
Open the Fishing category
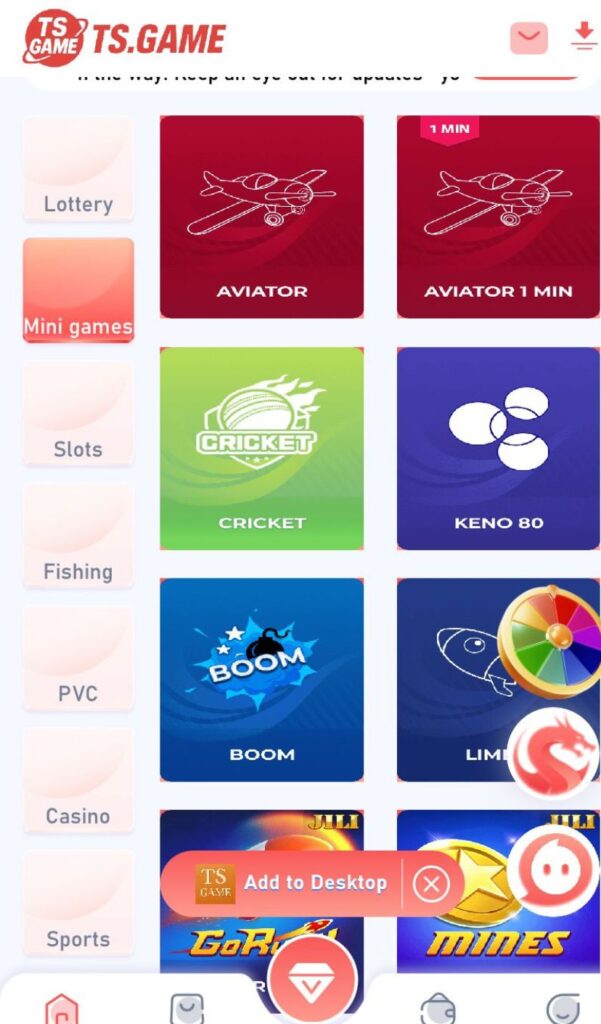(78, 536)
